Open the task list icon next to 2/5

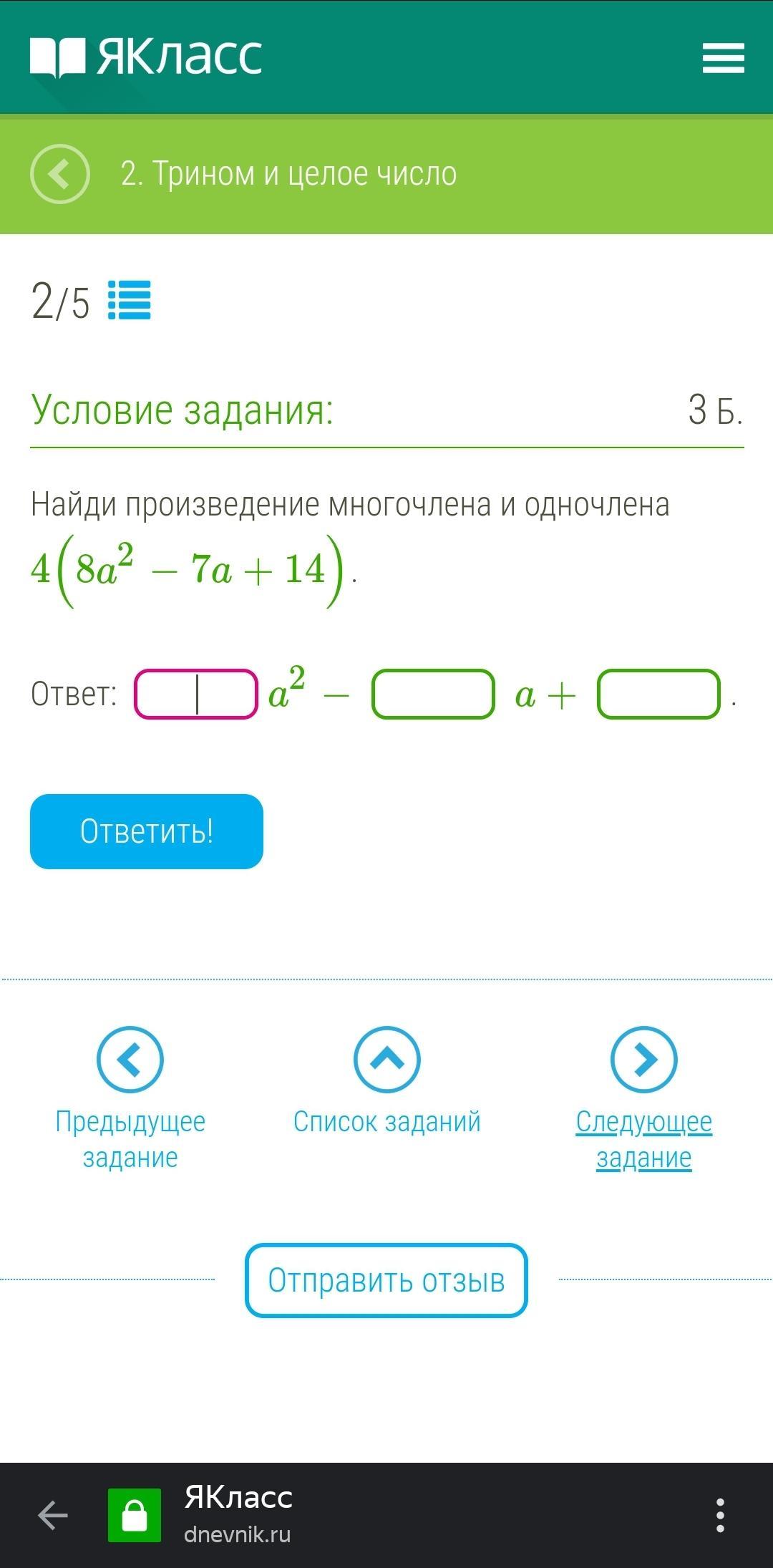coord(130,300)
